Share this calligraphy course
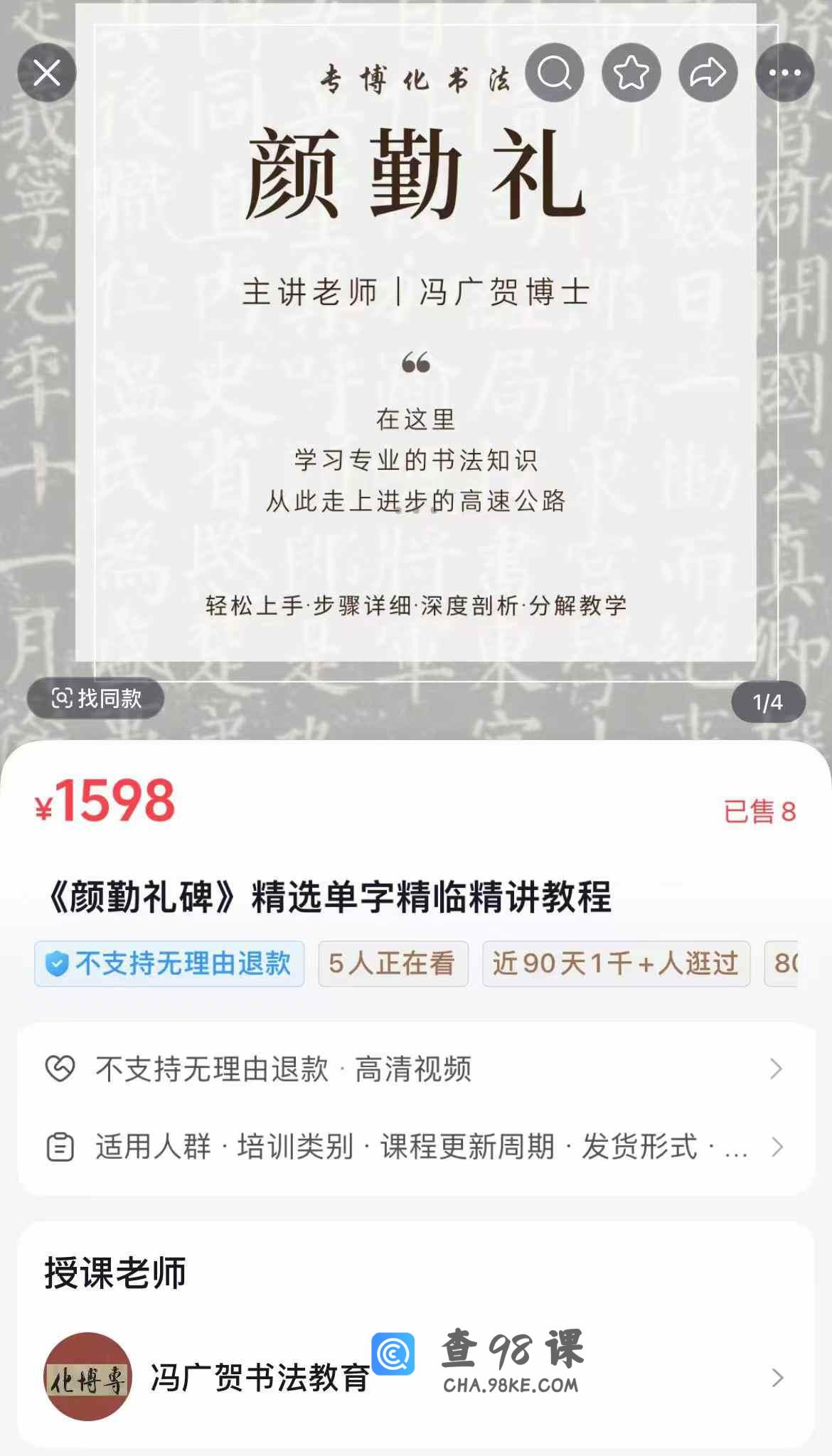The image size is (832, 1456). click(708, 73)
